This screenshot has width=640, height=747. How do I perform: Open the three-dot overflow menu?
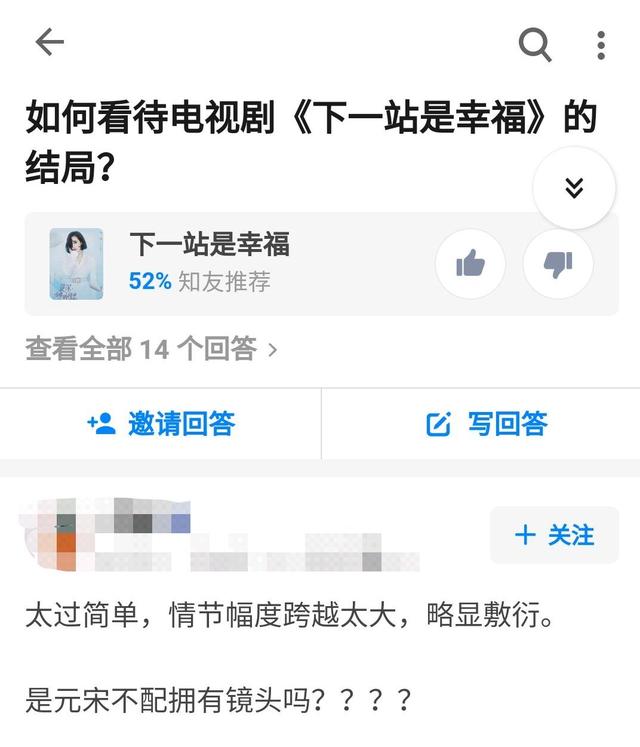[601, 44]
